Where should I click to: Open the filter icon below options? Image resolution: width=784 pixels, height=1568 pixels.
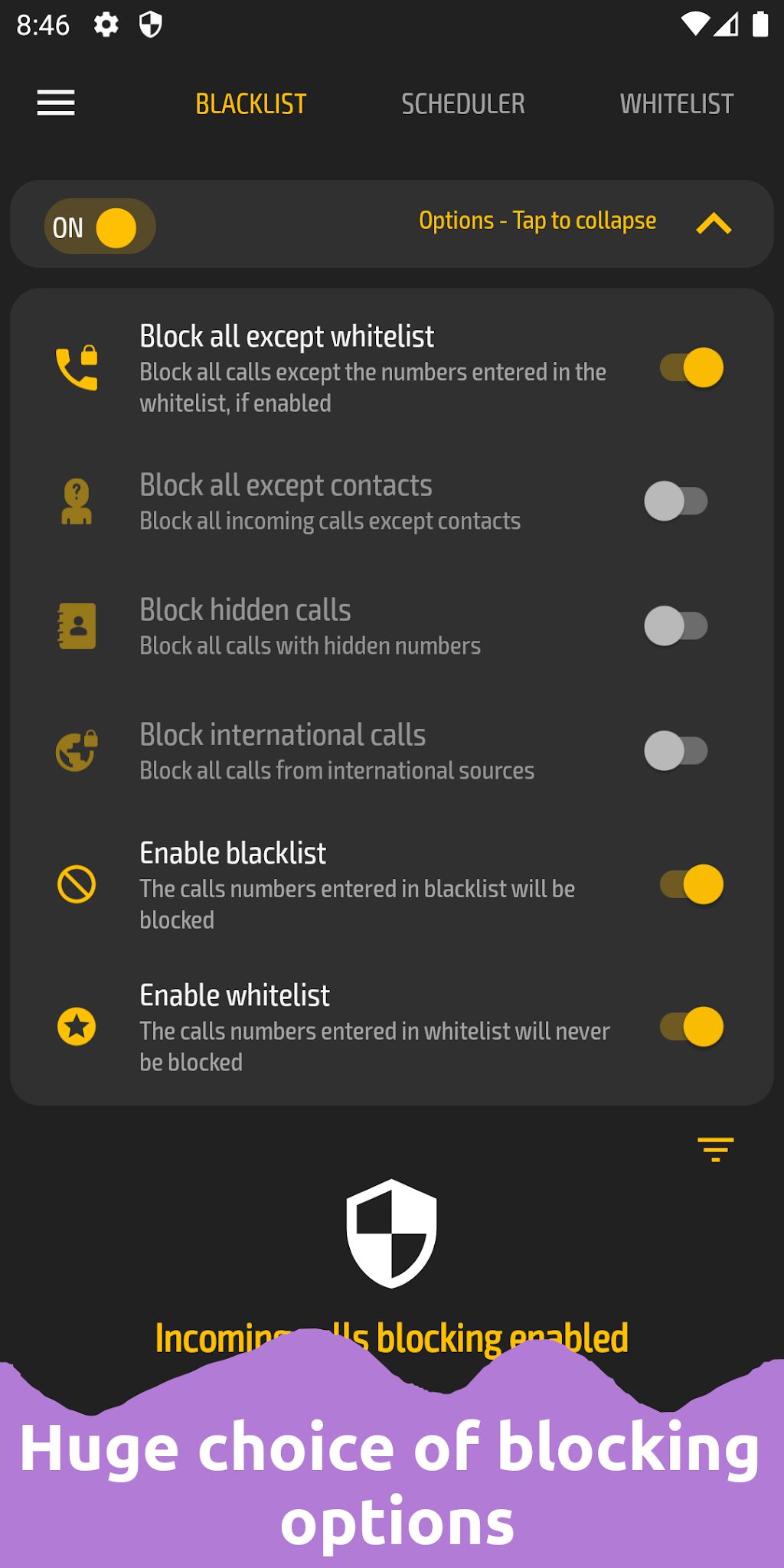pos(716,1149)
